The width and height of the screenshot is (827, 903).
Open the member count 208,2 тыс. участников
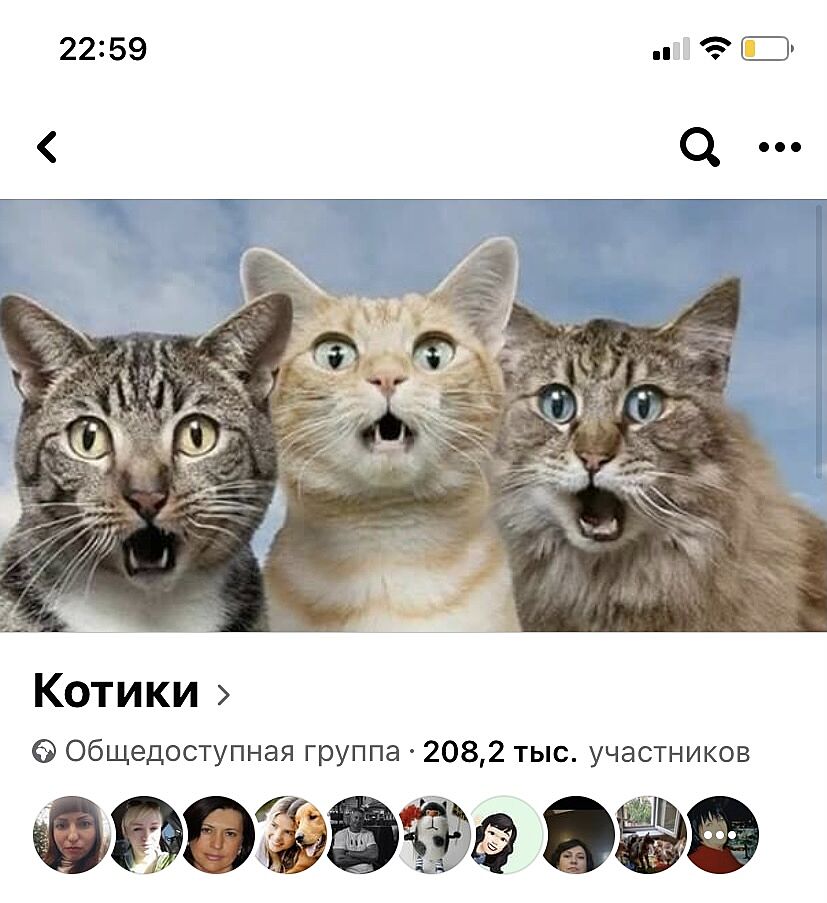[586, 752]
